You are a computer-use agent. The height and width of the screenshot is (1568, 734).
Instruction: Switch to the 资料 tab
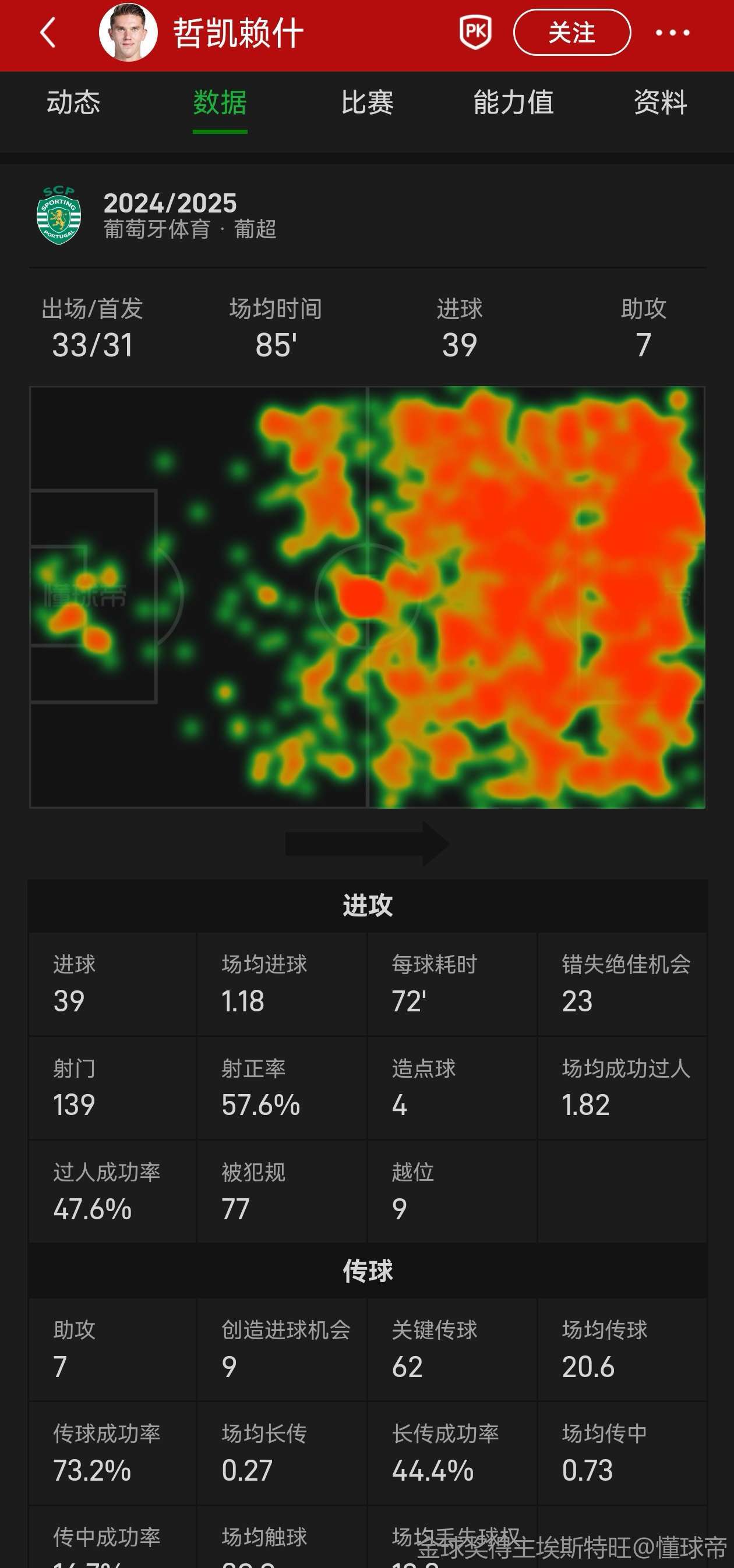pyautogui.click(x=660, y=102)
